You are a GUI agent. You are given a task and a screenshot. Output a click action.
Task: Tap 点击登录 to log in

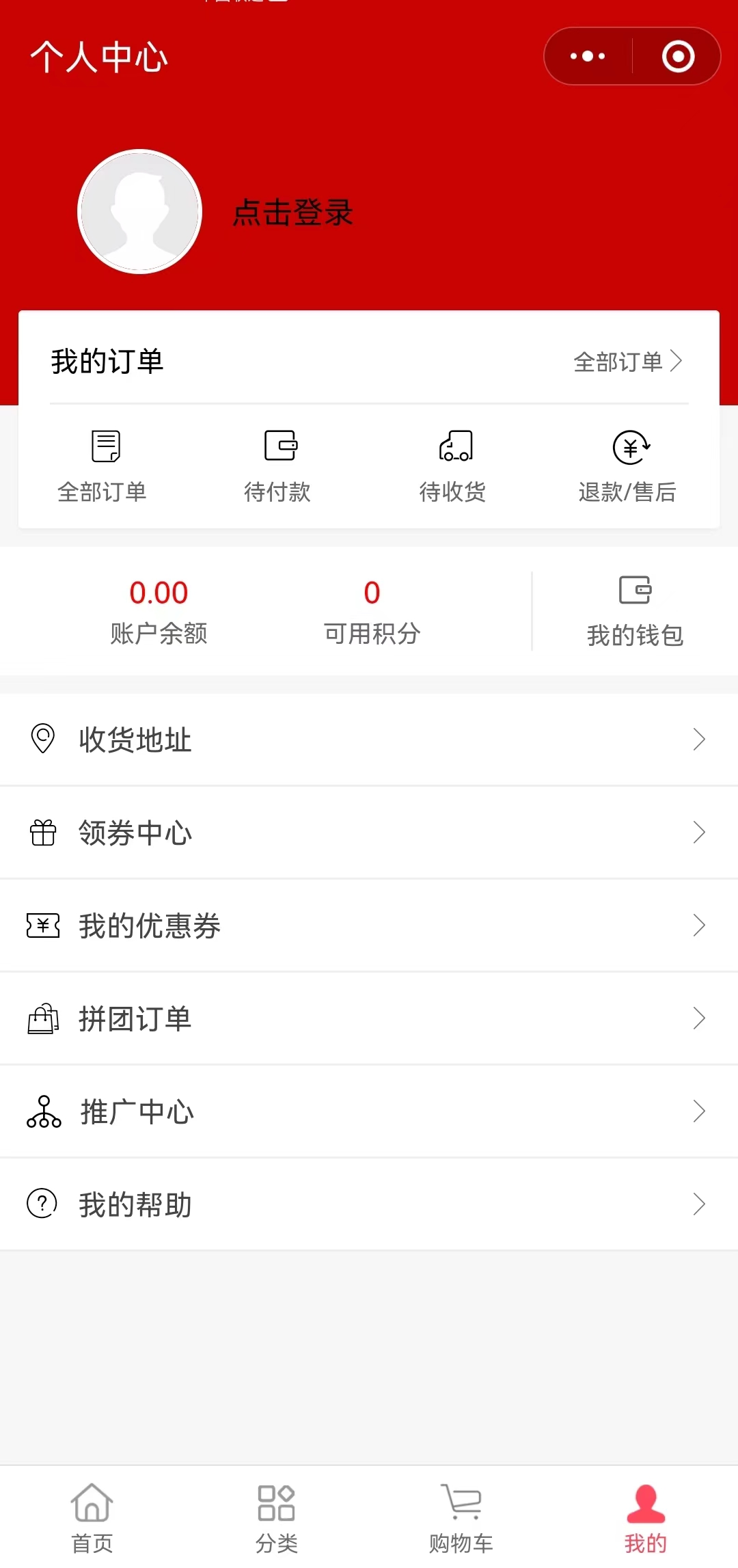coord(292,213)
